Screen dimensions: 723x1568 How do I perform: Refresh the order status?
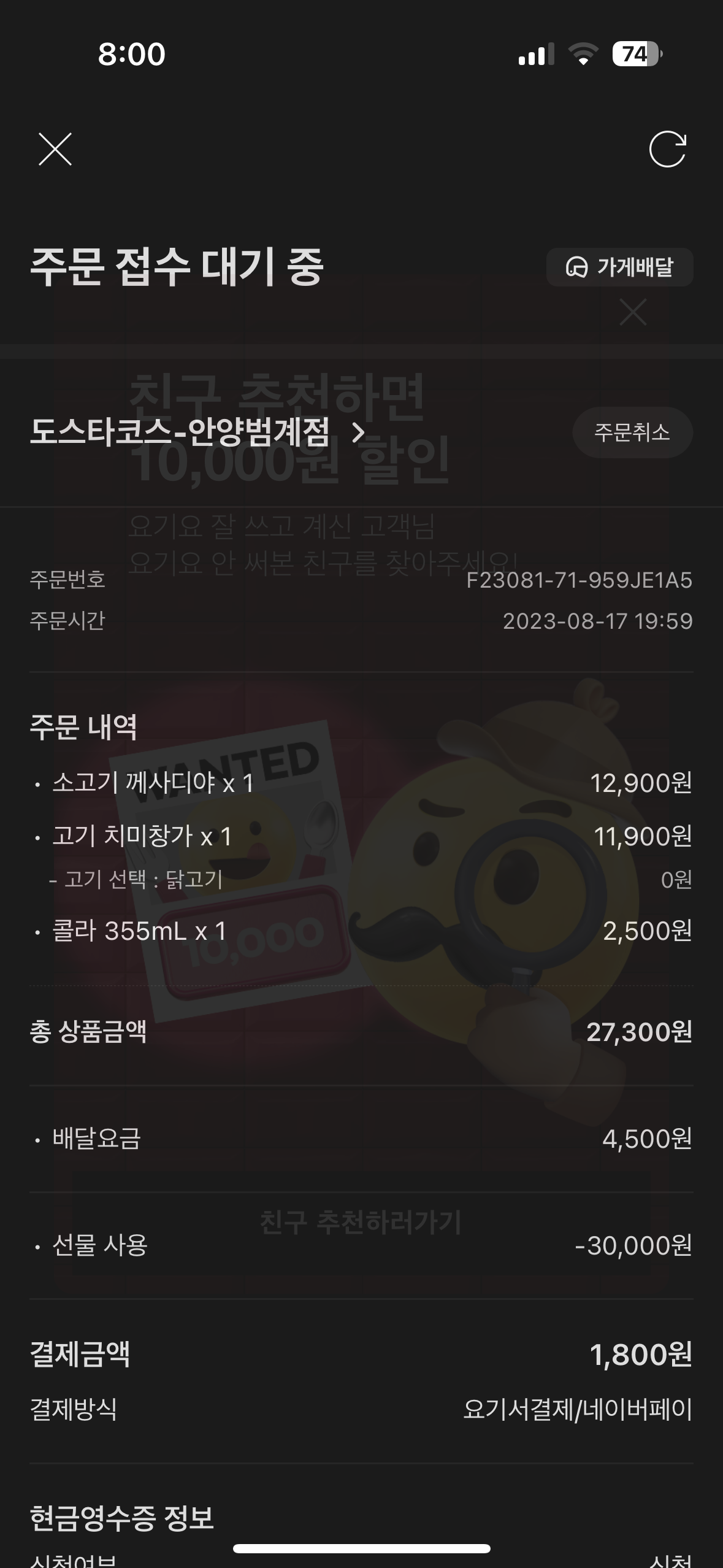click(x=667, y=149)
